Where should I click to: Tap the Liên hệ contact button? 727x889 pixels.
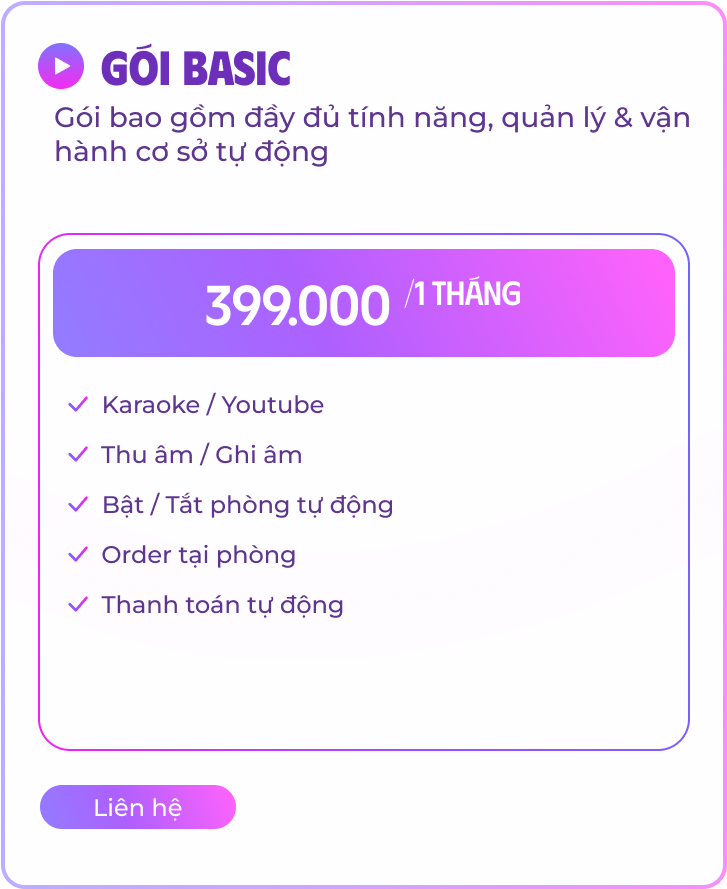coord(138,807)
